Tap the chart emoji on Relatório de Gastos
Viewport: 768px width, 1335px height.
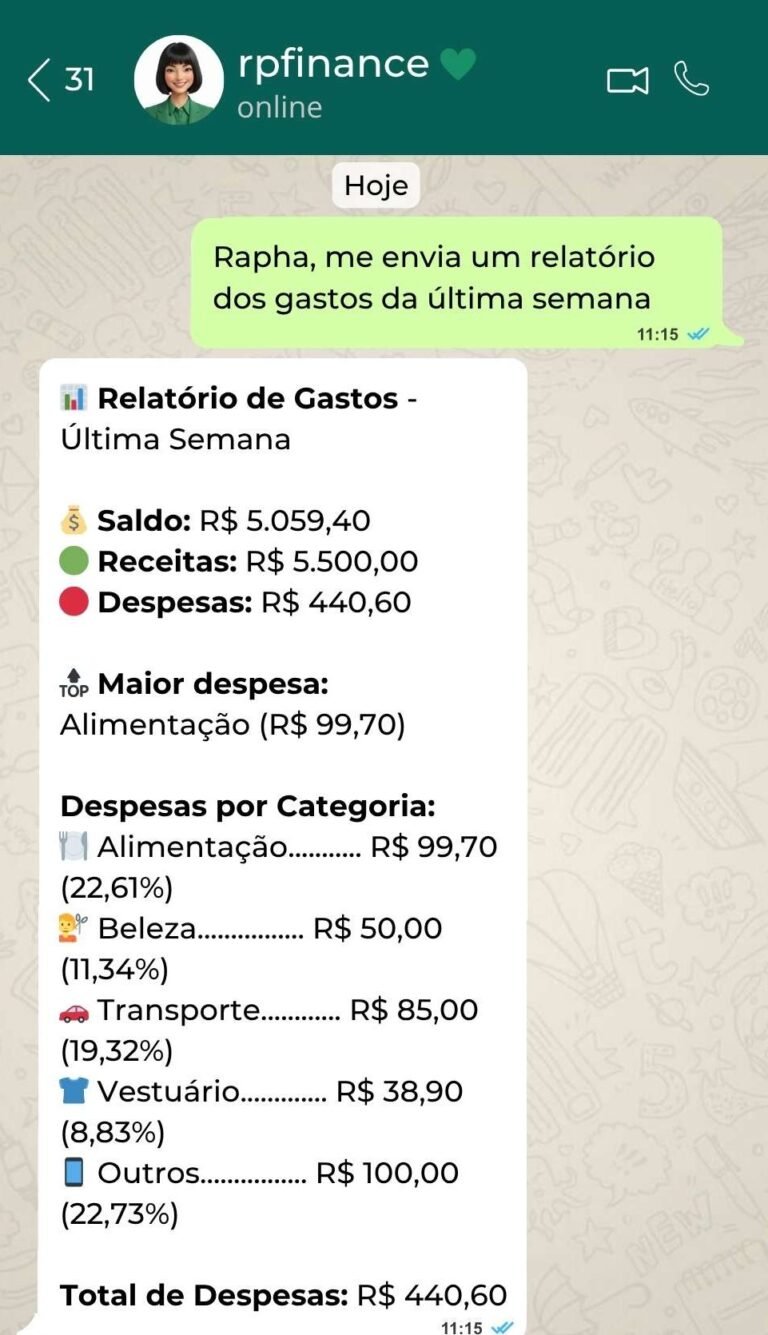pyautogui.click(x=71, y=397)
